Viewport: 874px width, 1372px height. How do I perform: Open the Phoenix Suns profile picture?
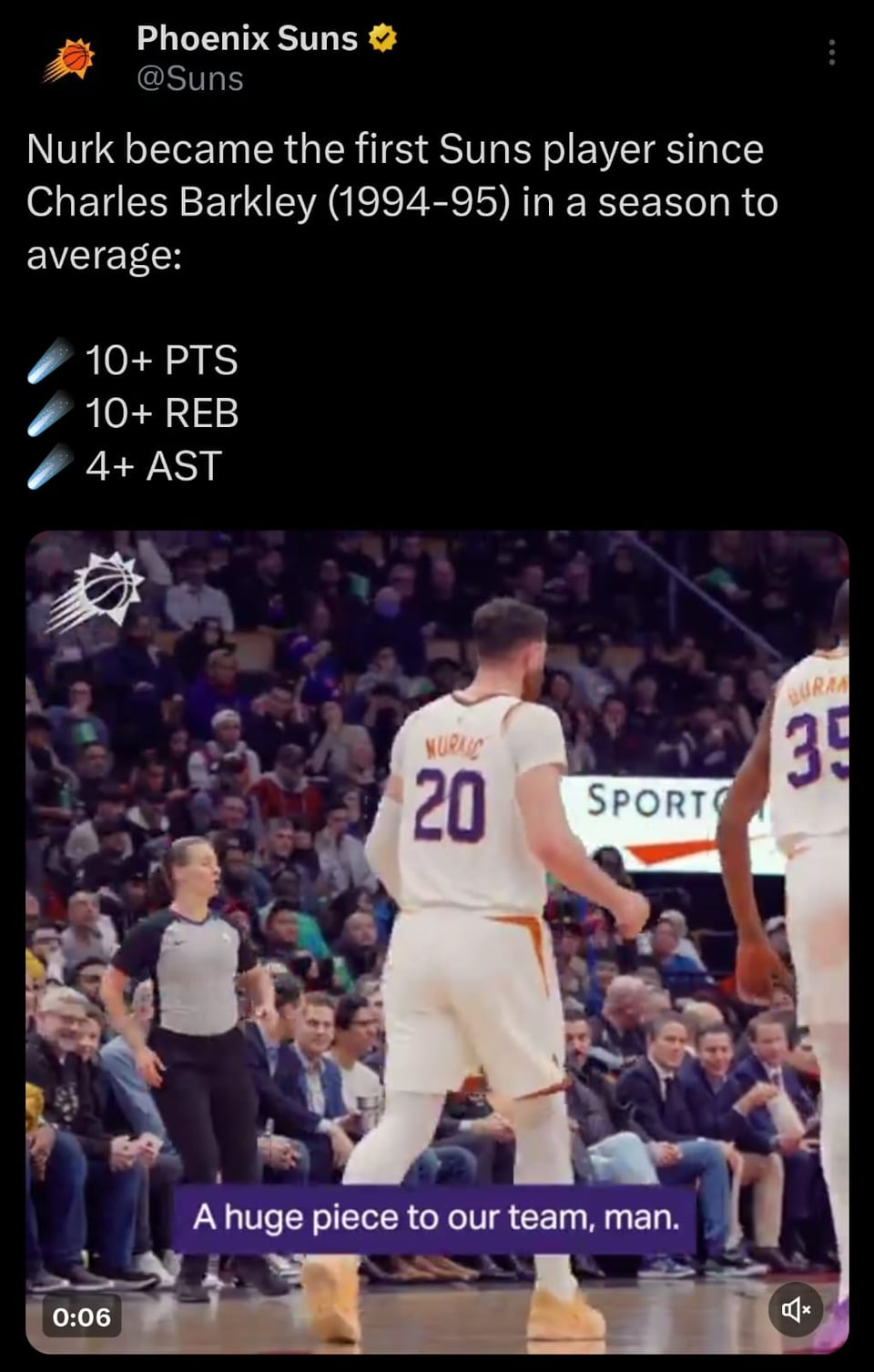(69, 59)
